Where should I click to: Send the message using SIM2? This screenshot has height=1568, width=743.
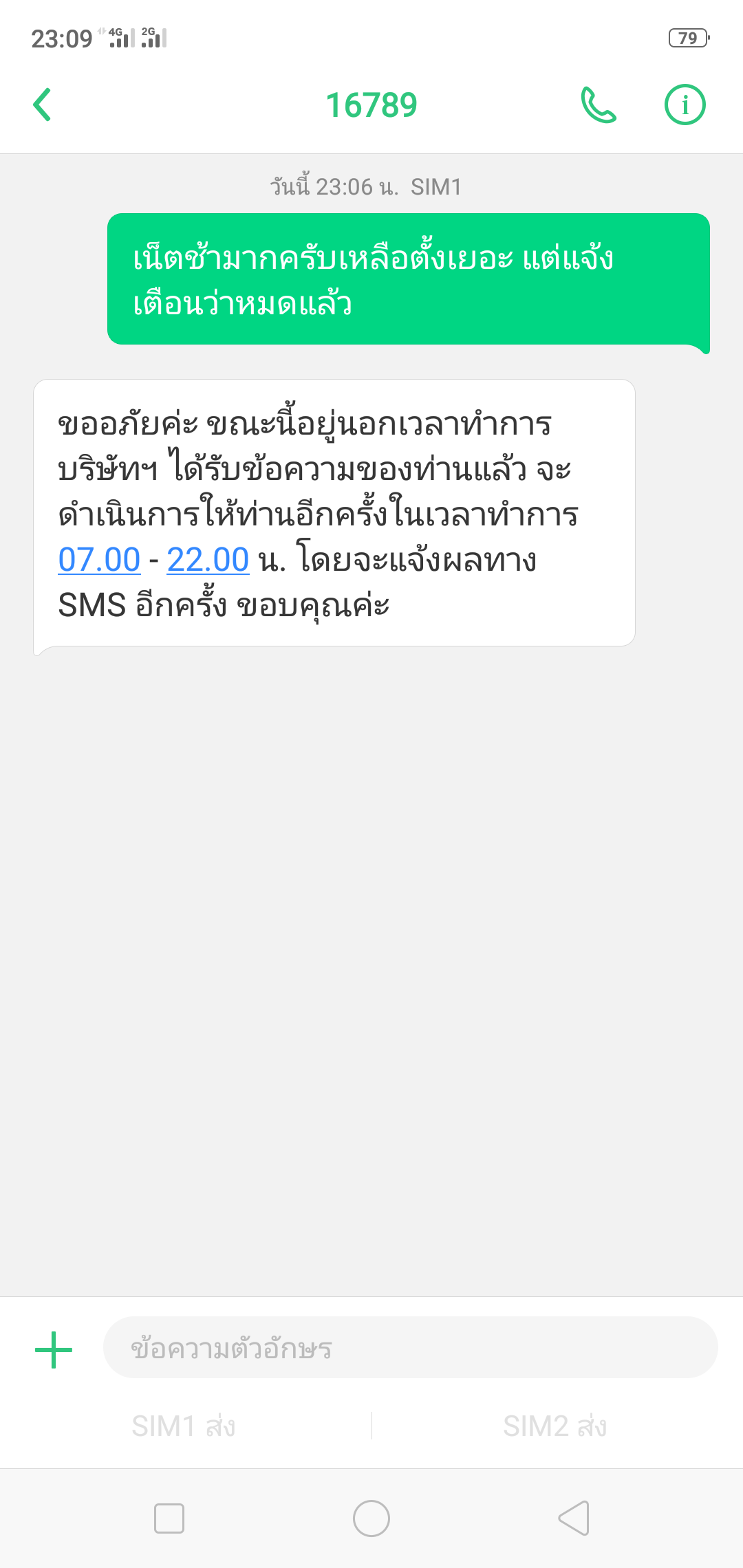(555, 1426)
